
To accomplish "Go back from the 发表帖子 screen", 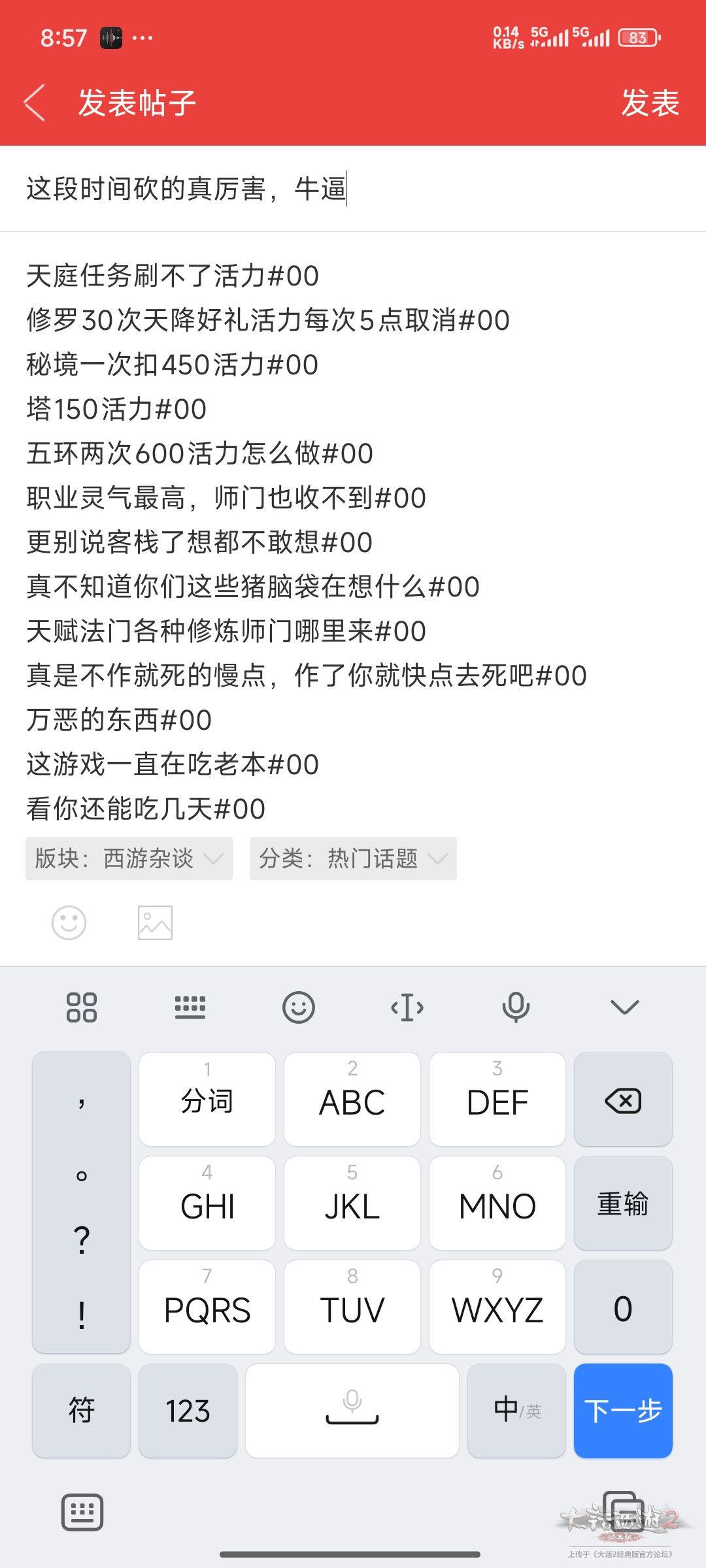I will [35, 103].
